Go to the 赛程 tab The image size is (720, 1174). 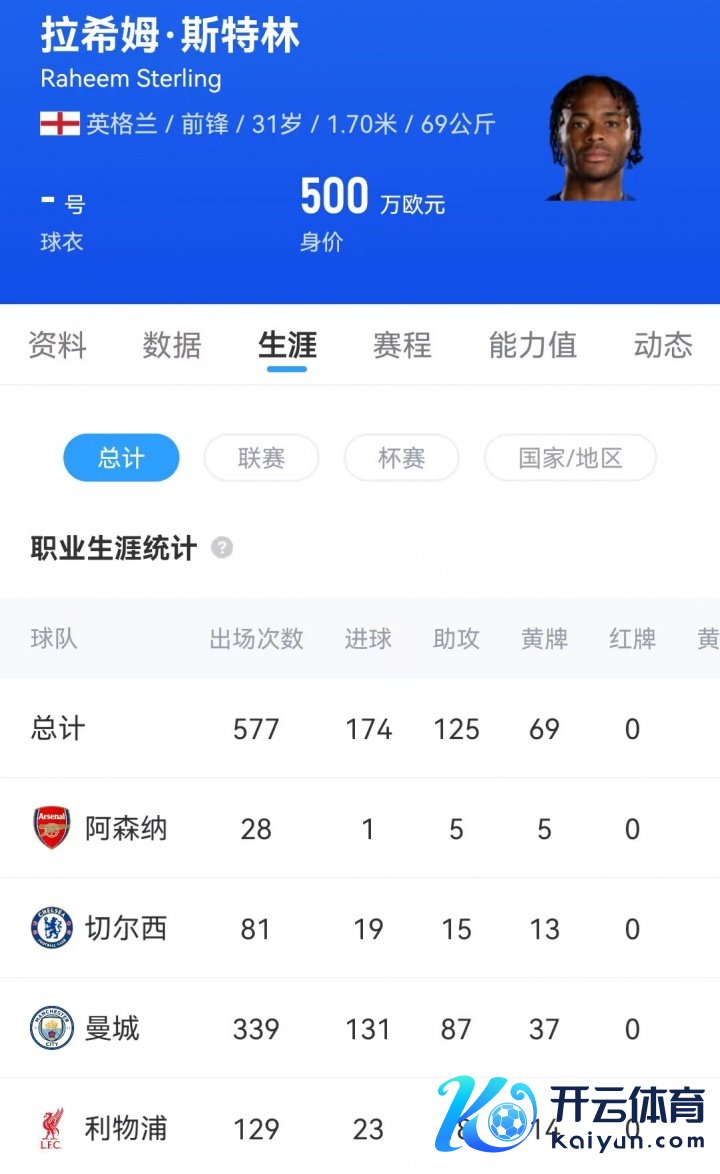[402, 345]
